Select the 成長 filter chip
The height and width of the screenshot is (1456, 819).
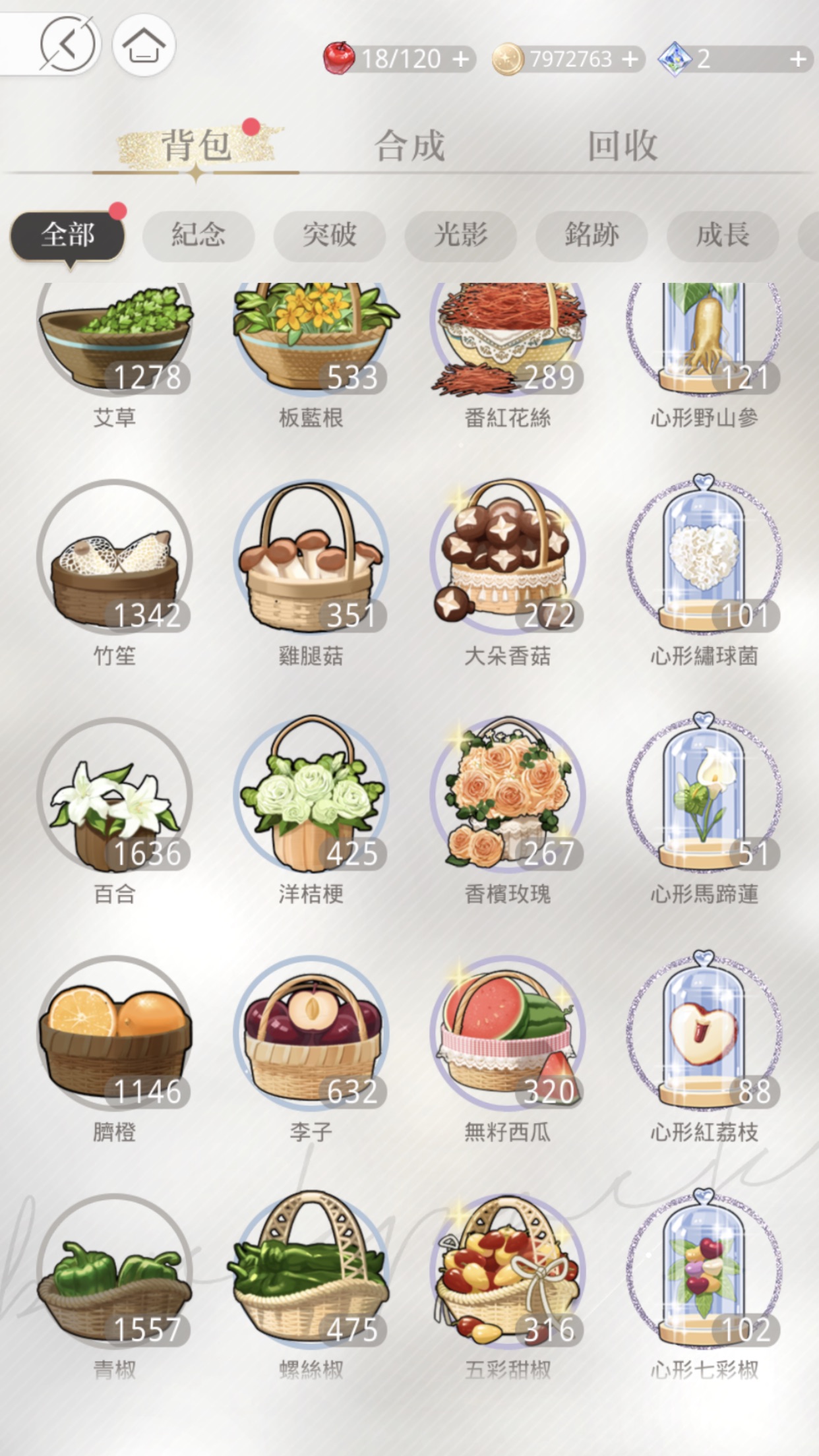pos(722,235)
